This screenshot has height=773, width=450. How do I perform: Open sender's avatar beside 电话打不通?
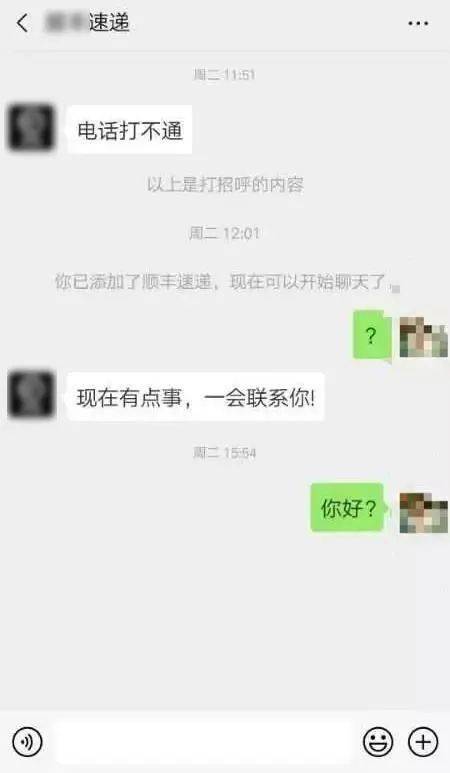[31, 128]
